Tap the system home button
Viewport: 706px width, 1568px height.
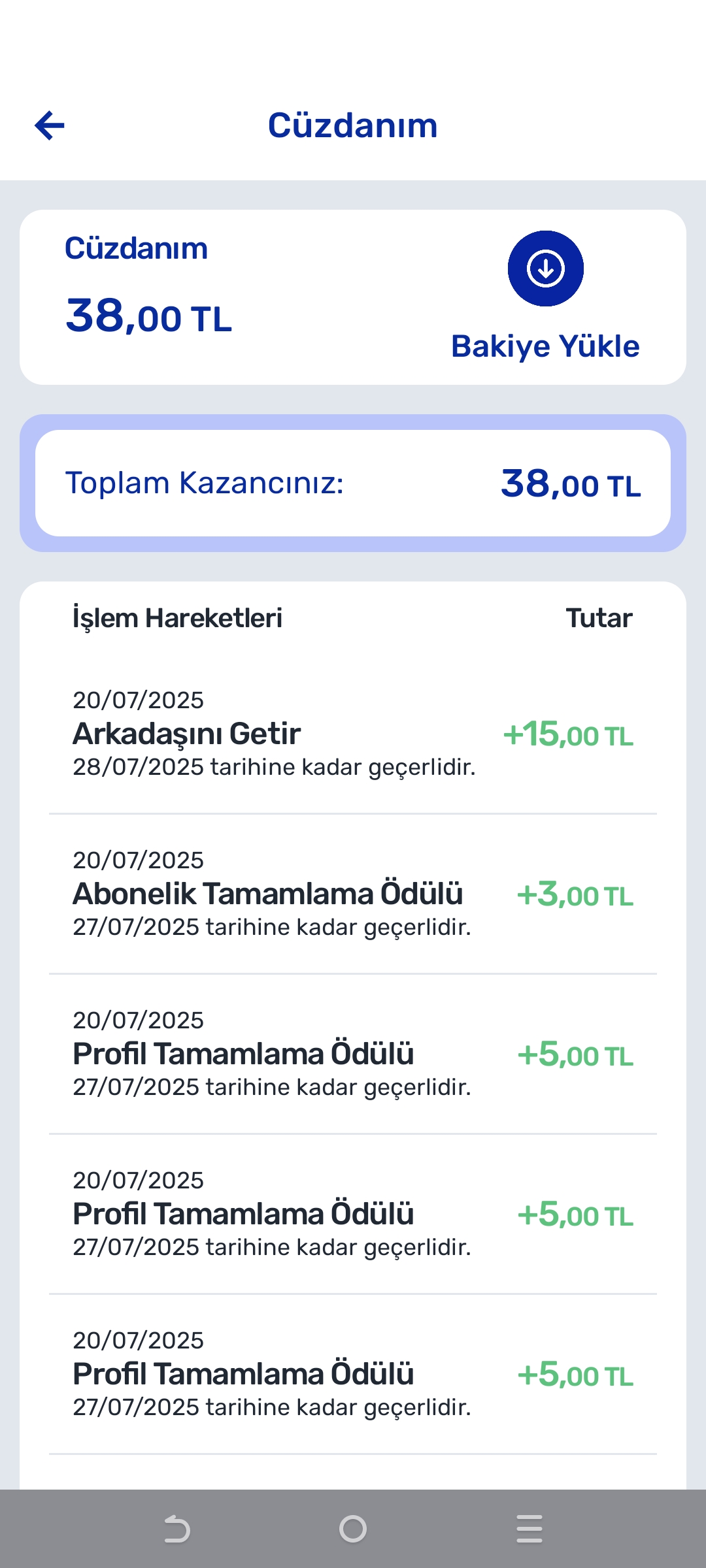pyautogui.click(x=353, y=1529)
